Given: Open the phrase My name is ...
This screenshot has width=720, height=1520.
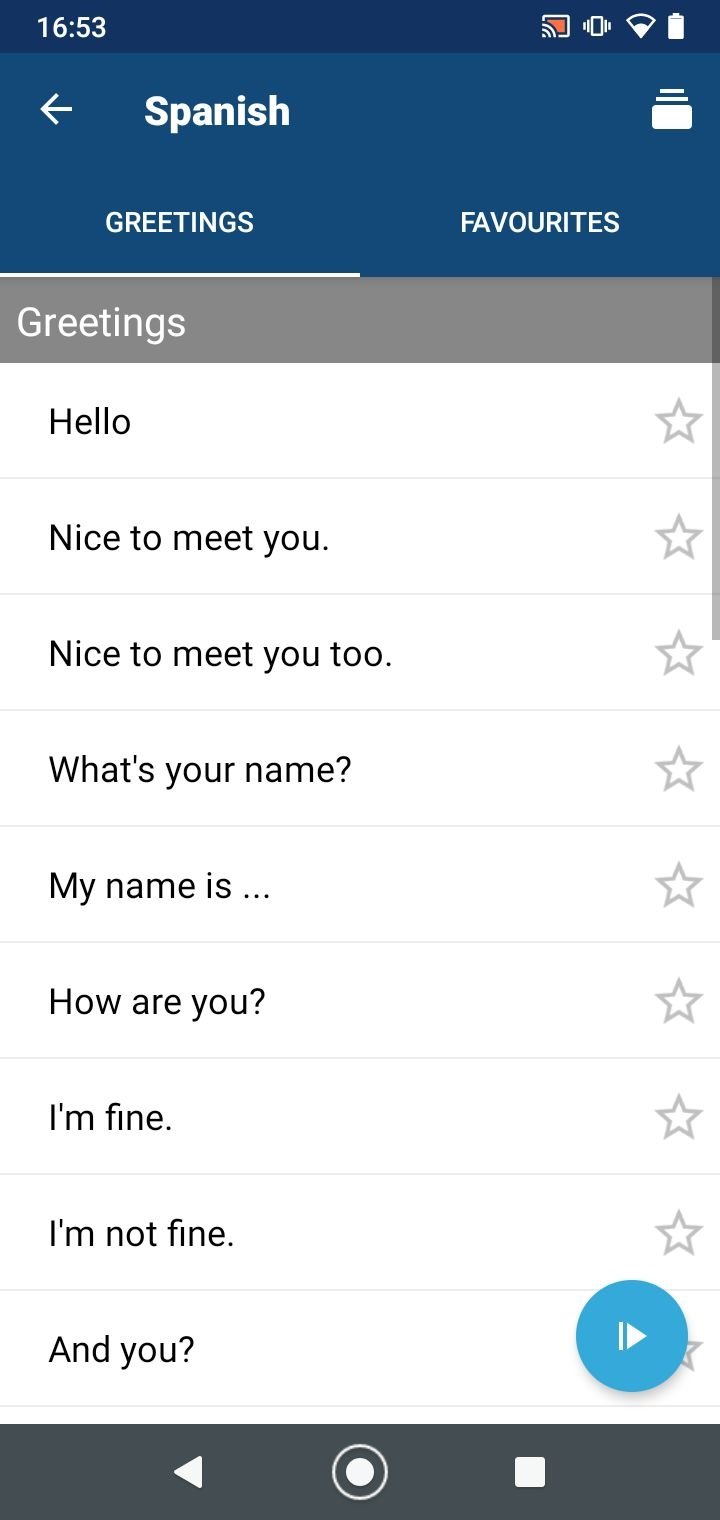Looking at the screenshot, I should 360,885.
